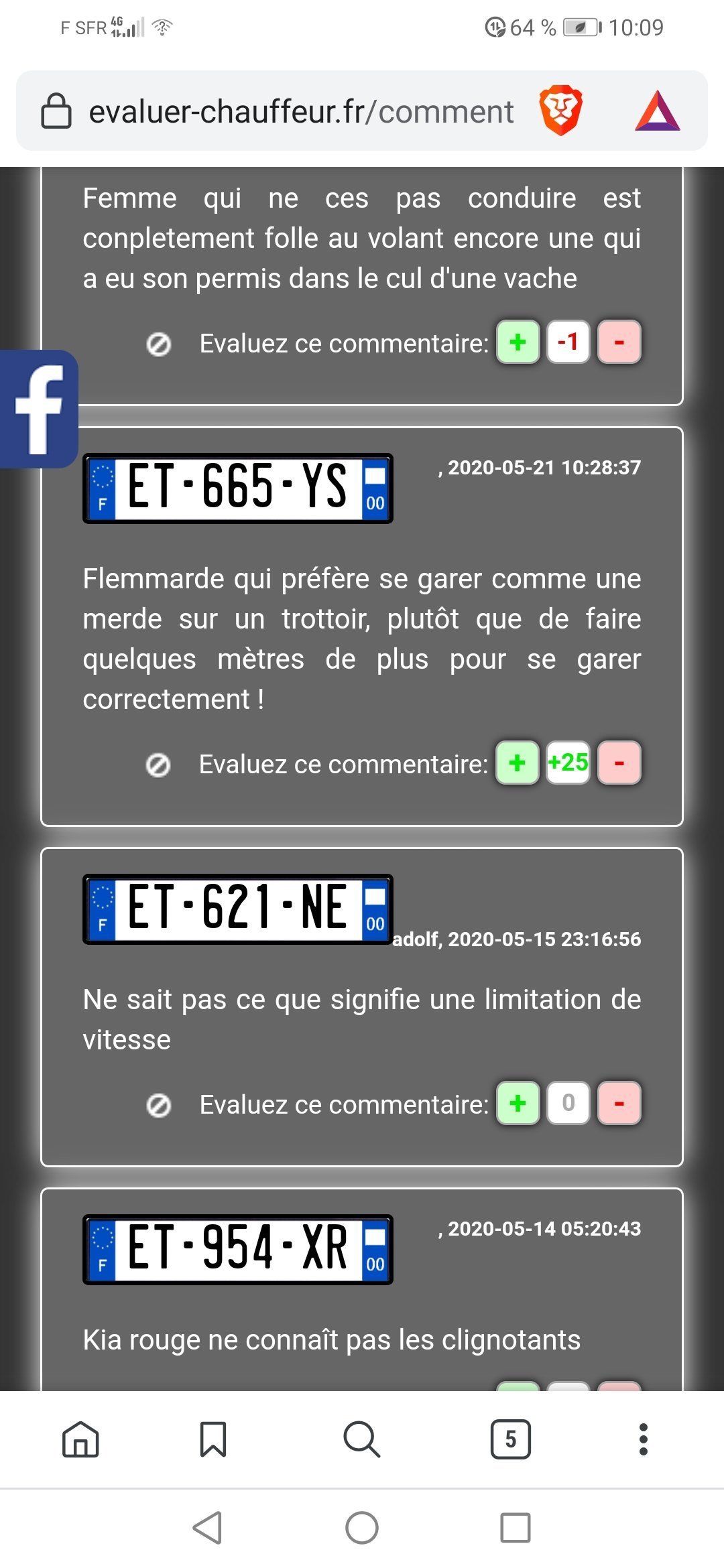This screenshot has width=724, height=1568.
Task: Open the Facebook side tab
Action: [39, 409]
